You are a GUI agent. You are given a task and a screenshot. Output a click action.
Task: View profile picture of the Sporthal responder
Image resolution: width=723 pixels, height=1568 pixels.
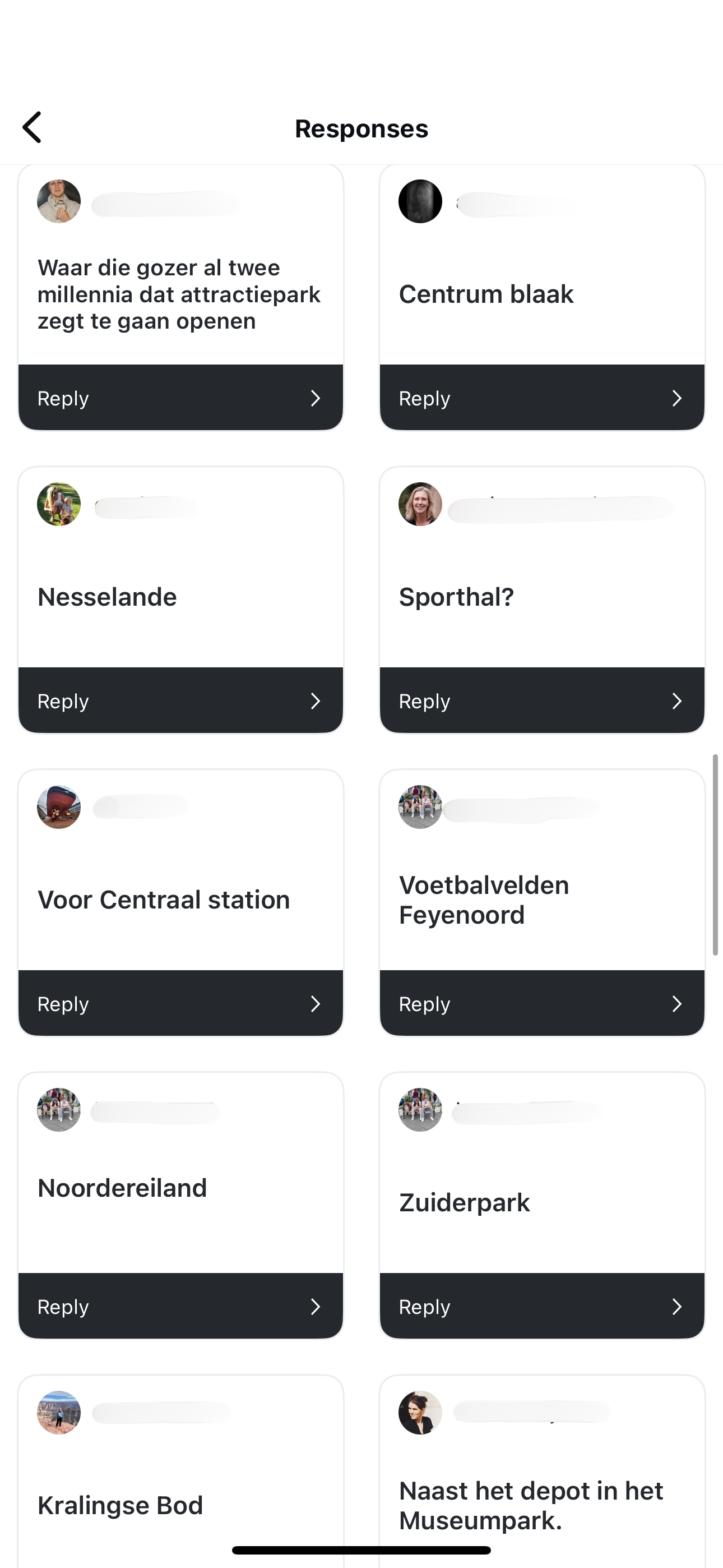[x=420, y=505]
